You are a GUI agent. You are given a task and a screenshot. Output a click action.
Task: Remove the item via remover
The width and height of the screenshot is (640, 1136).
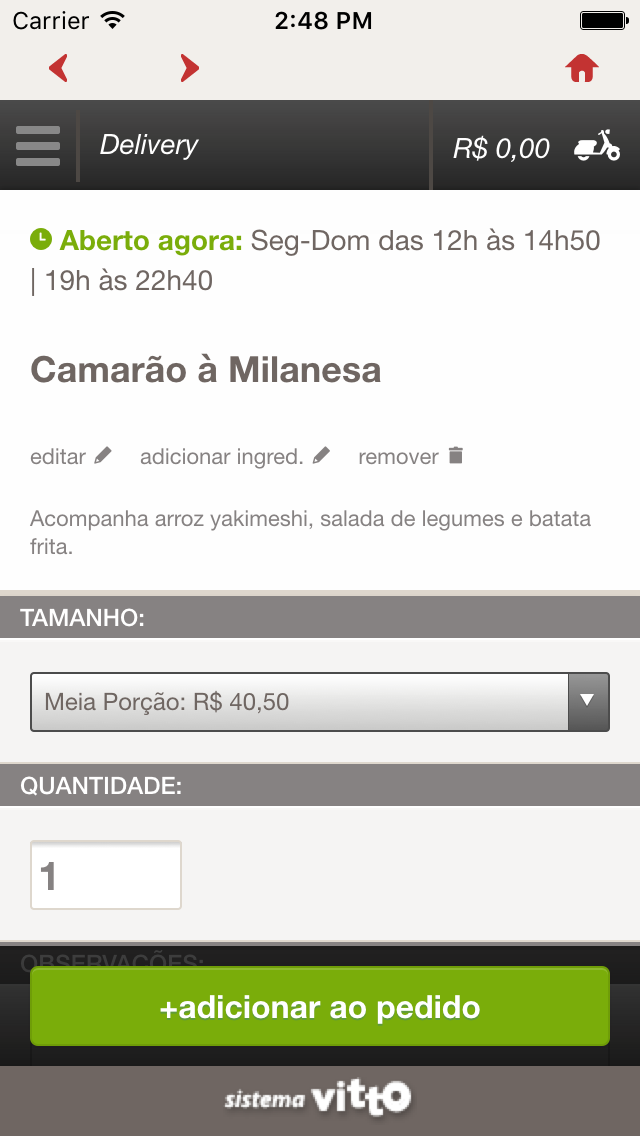[411, 456]
